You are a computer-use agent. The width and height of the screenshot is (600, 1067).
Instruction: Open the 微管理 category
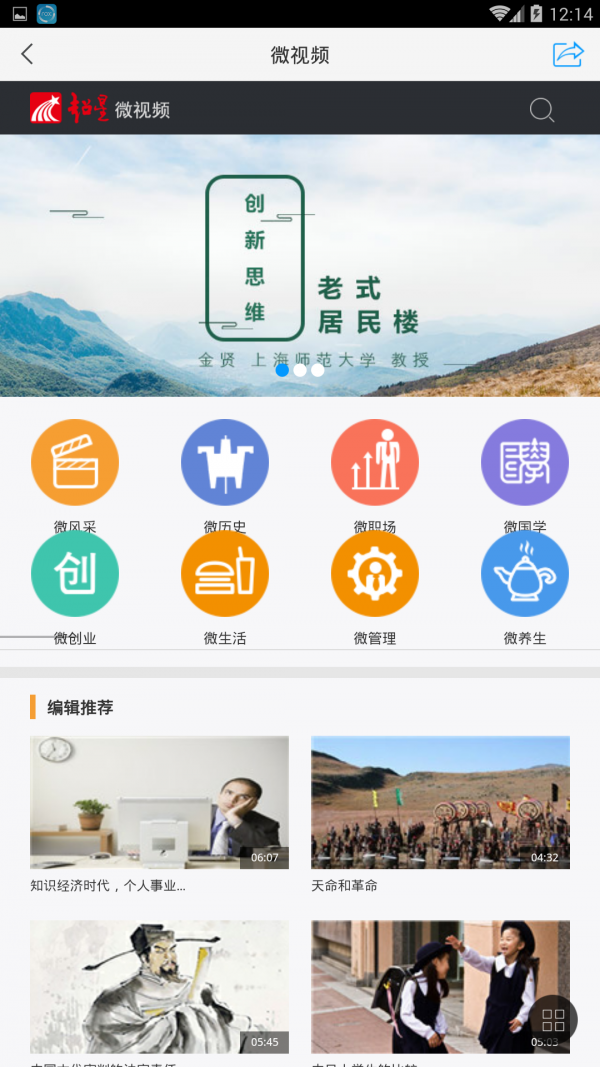[375, 575]
